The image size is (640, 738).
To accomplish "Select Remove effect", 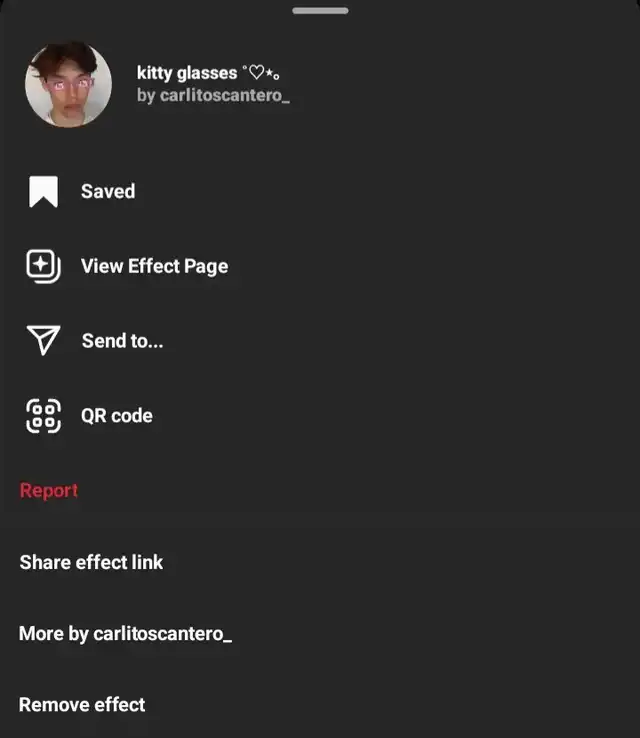I will (82, 704).
